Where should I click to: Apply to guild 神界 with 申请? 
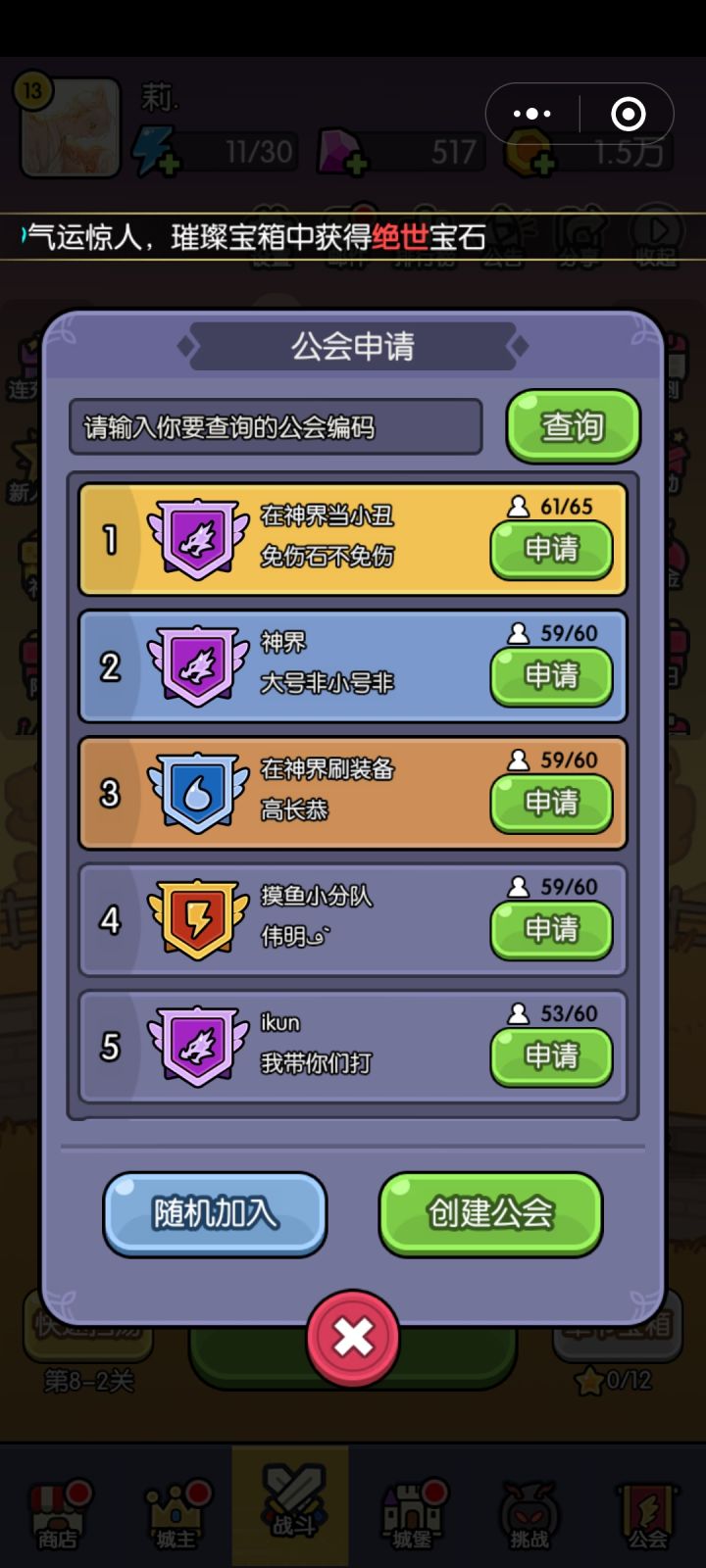(551, 676)
